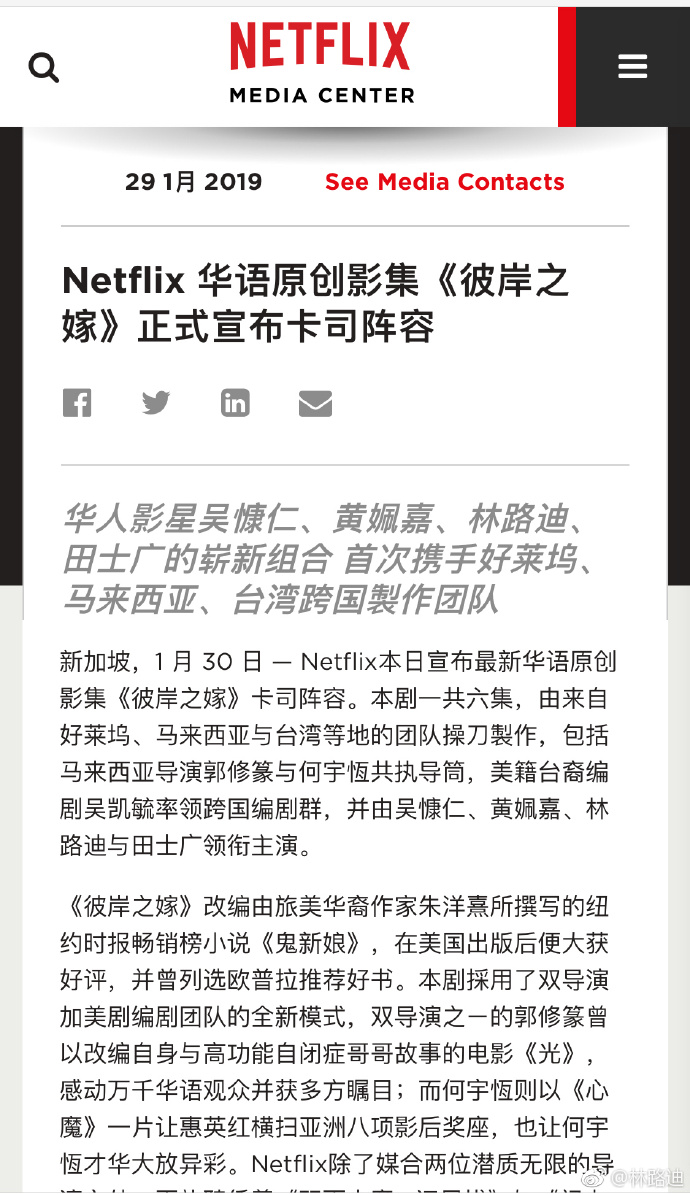Open See Media Contacts link

(x=444, y=182)
